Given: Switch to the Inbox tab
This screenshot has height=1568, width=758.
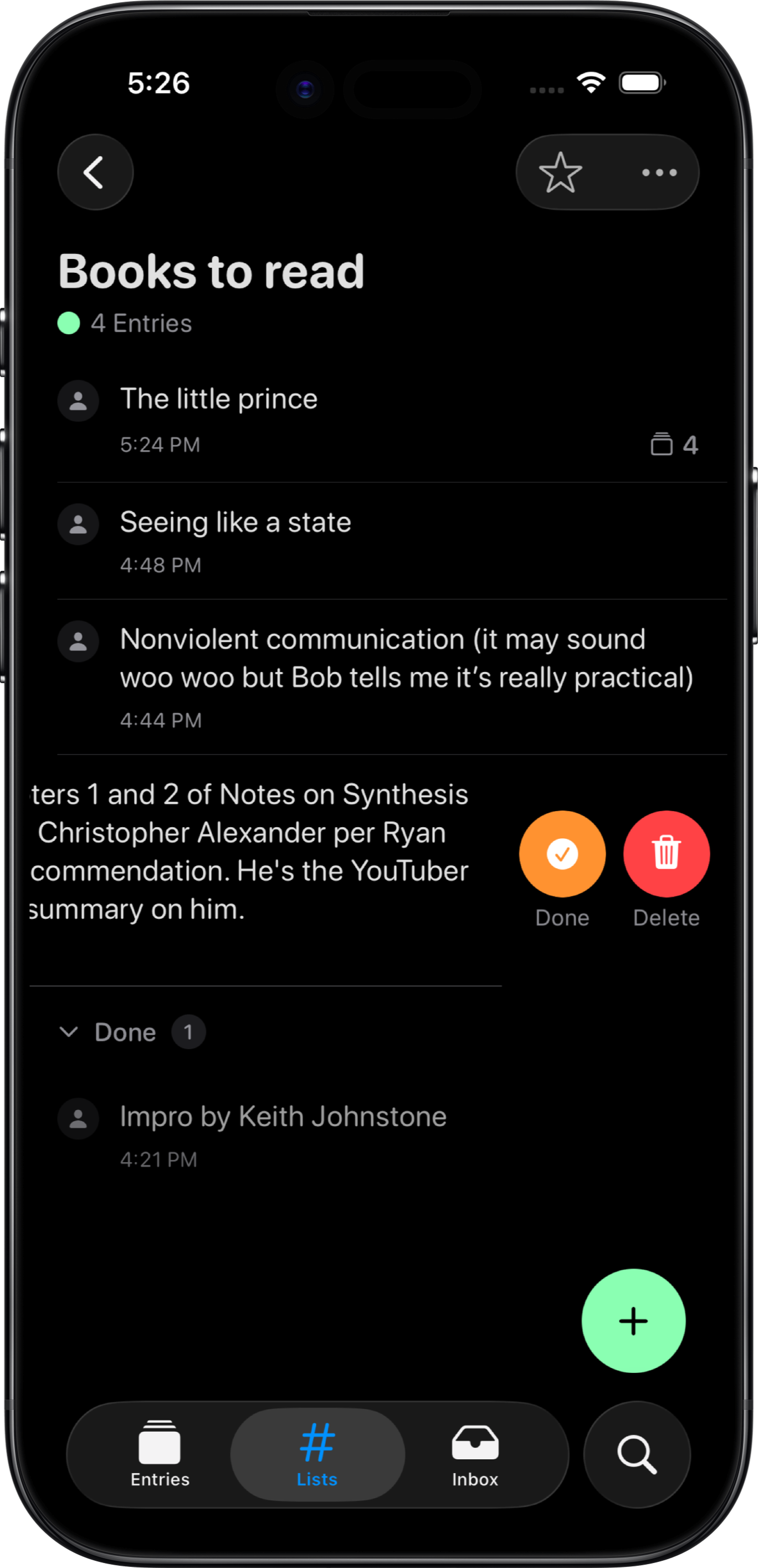Looking at the screenshot, I should pos(474,1454).
